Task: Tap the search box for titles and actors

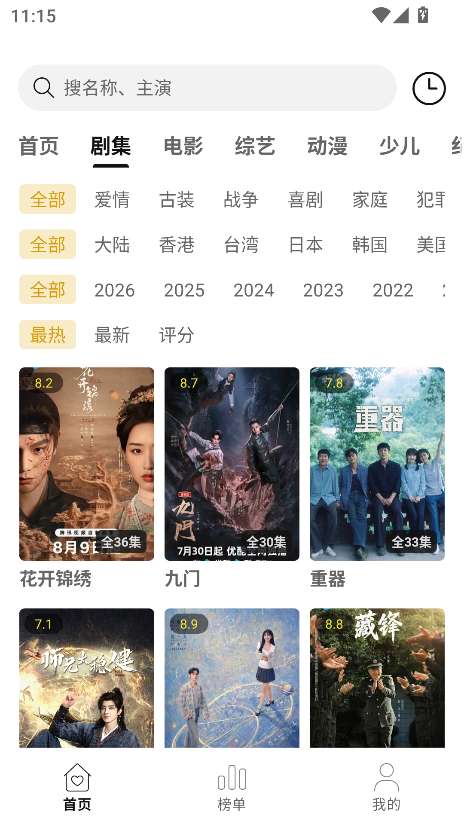Action: pyautogui.click(x=207, y=88)
